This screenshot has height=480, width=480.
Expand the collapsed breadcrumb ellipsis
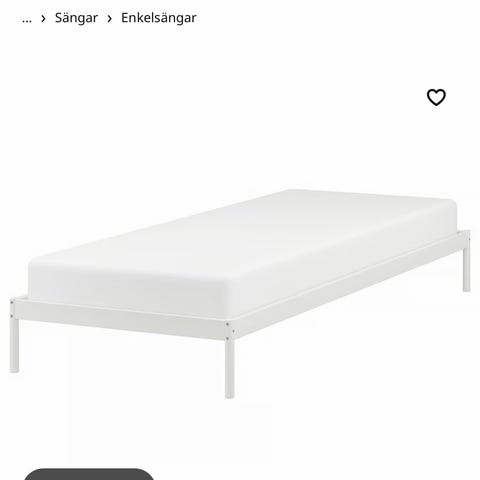tap(27, 19)
